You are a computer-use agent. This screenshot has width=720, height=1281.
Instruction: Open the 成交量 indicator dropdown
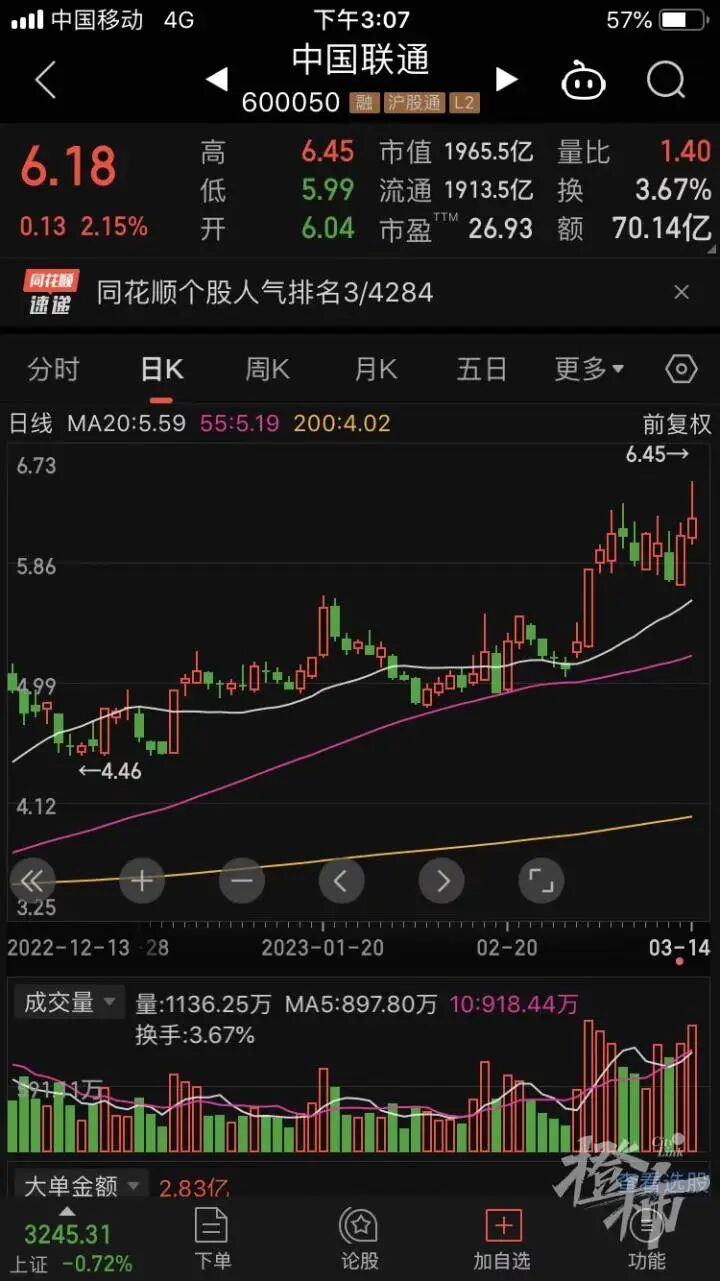(68, 1002)
